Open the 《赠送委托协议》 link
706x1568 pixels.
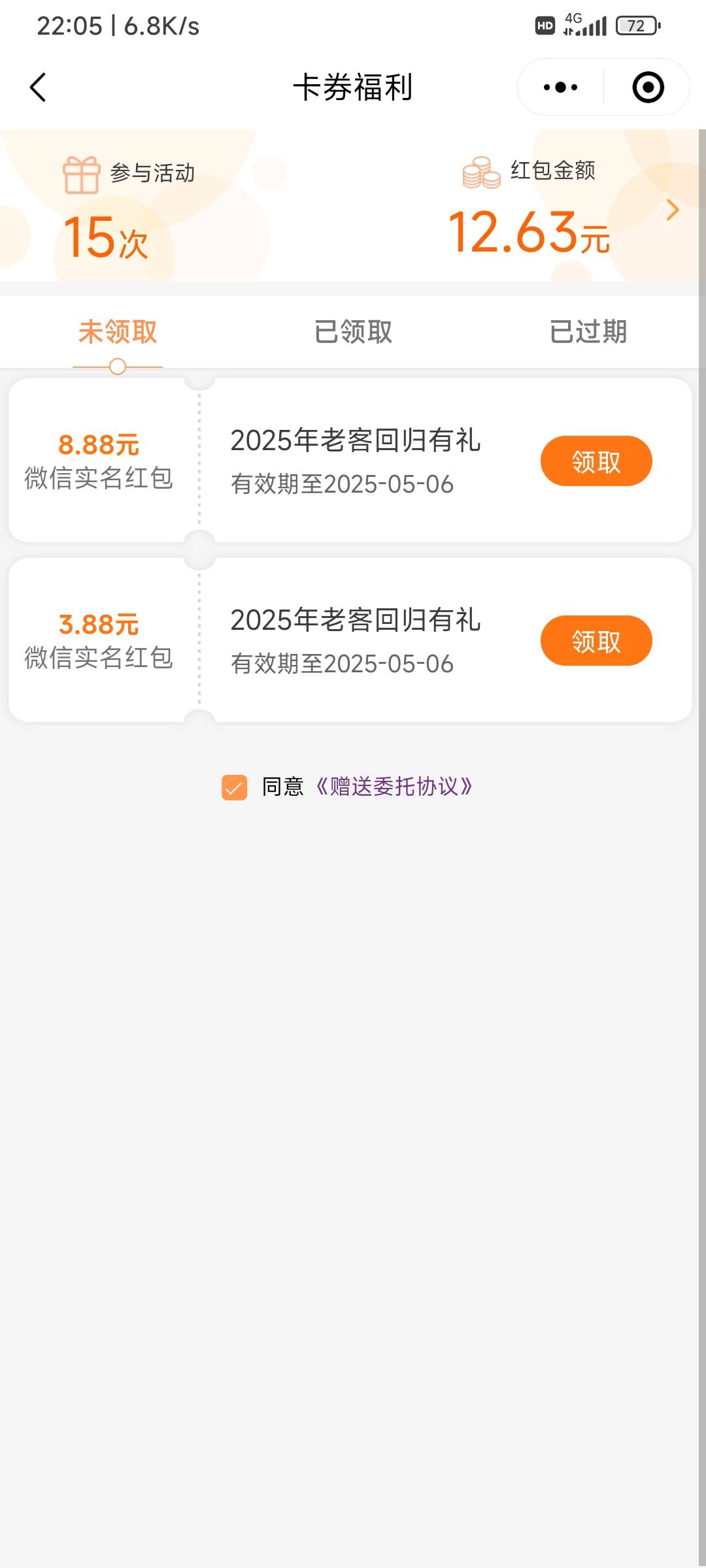click(x=394, y=787)
